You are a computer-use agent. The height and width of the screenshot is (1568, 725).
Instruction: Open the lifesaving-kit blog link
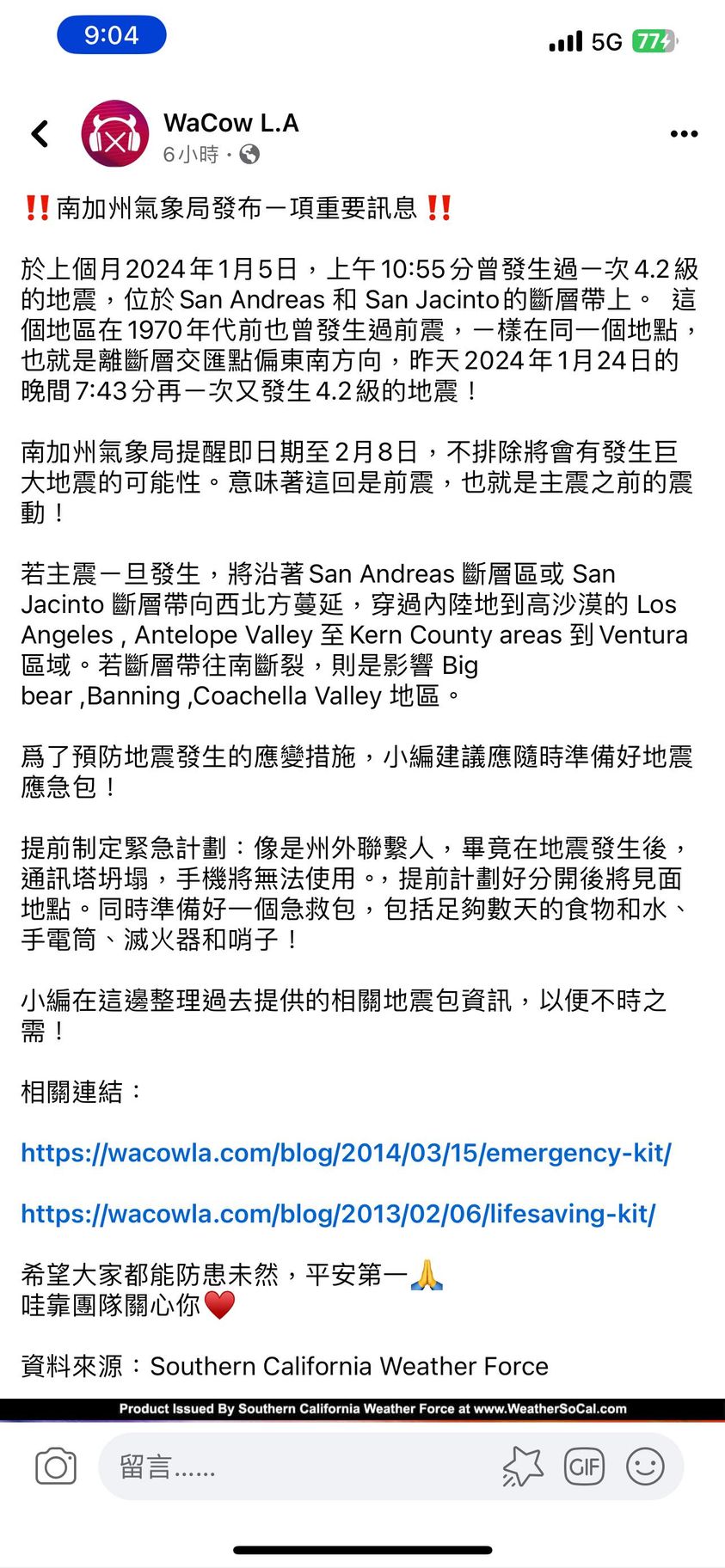(x=338, y=1214)
